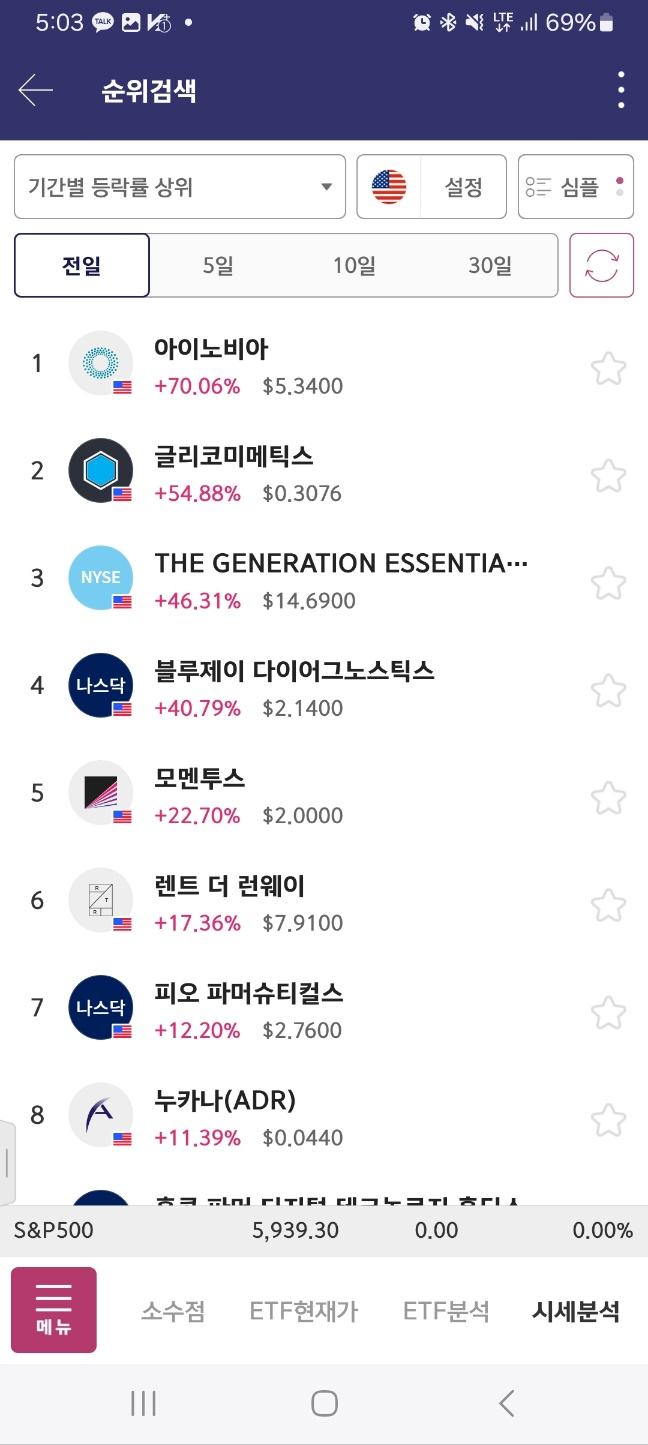Go back using the top-left arrow
648x1445 pixels.
35,91
